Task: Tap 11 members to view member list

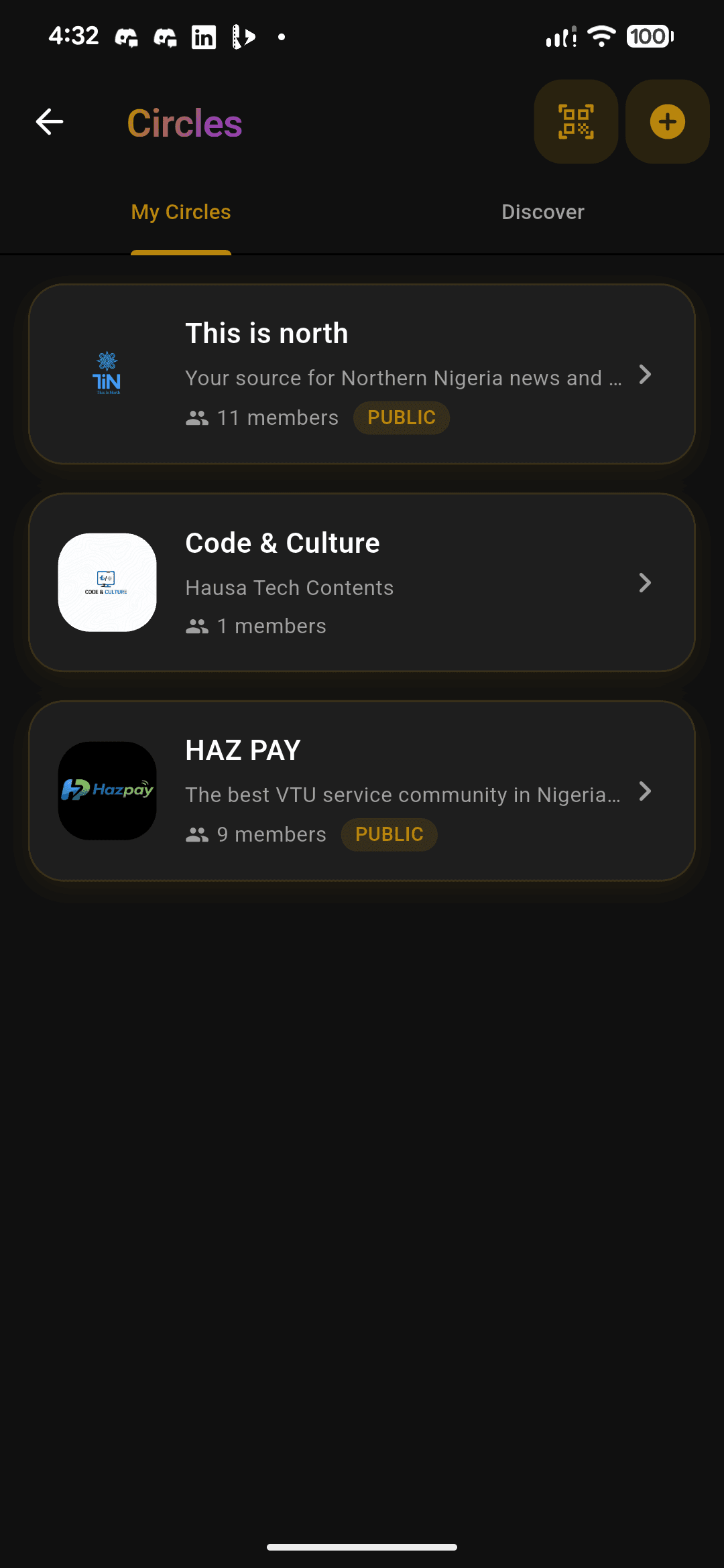Action: (x=277, y=417)
